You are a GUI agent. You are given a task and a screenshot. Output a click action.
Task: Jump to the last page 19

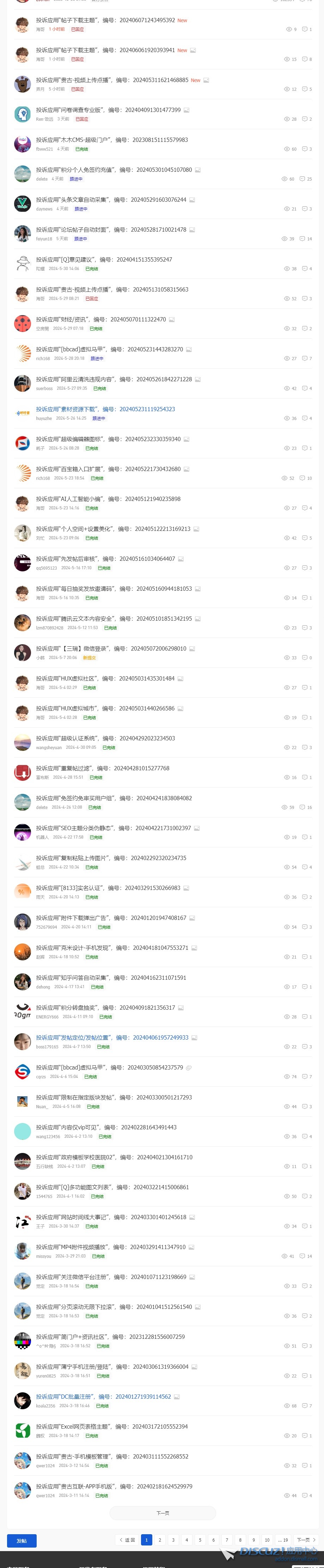[283, 1539]
